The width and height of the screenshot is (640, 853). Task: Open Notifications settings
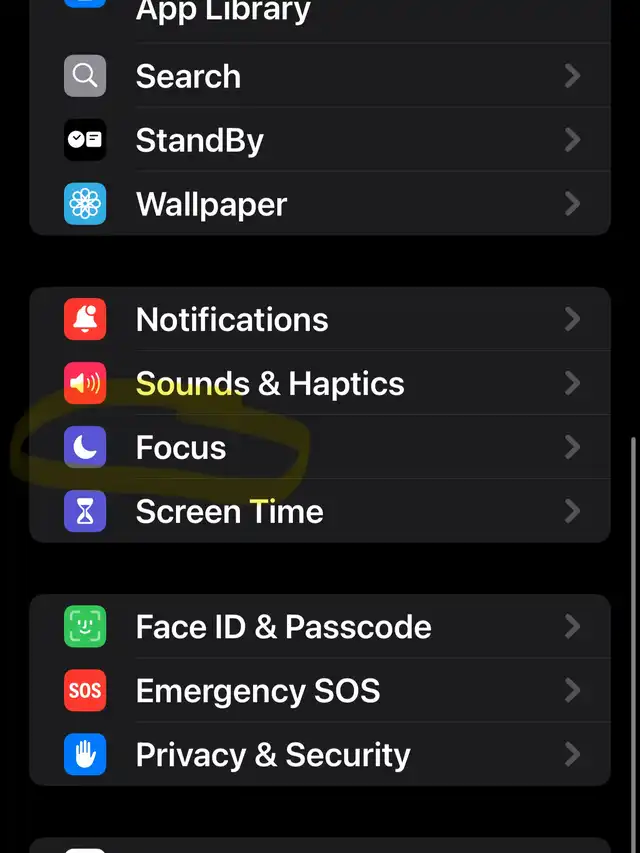[x=320, y=320]
